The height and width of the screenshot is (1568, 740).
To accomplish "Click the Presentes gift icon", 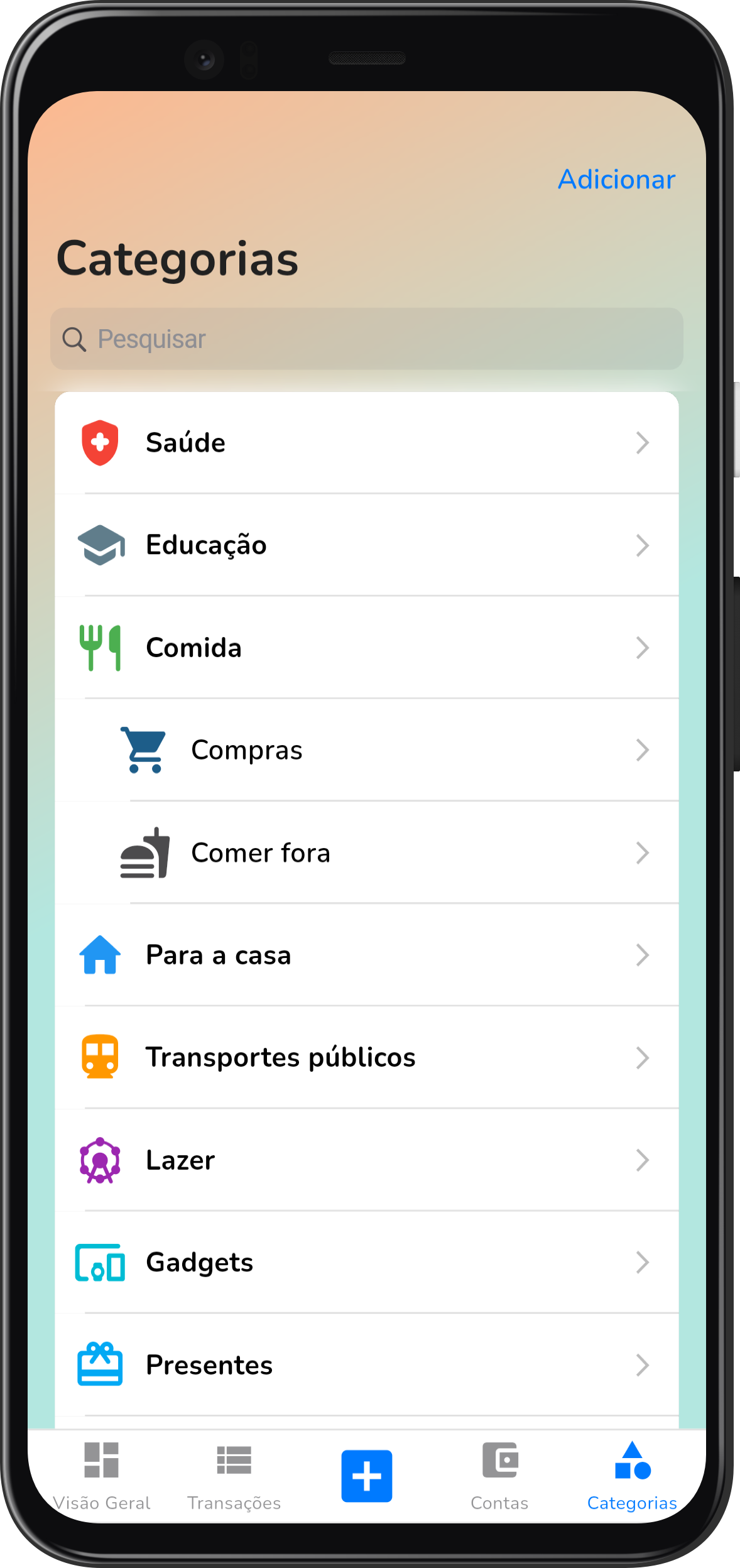I will (101, 1365).
